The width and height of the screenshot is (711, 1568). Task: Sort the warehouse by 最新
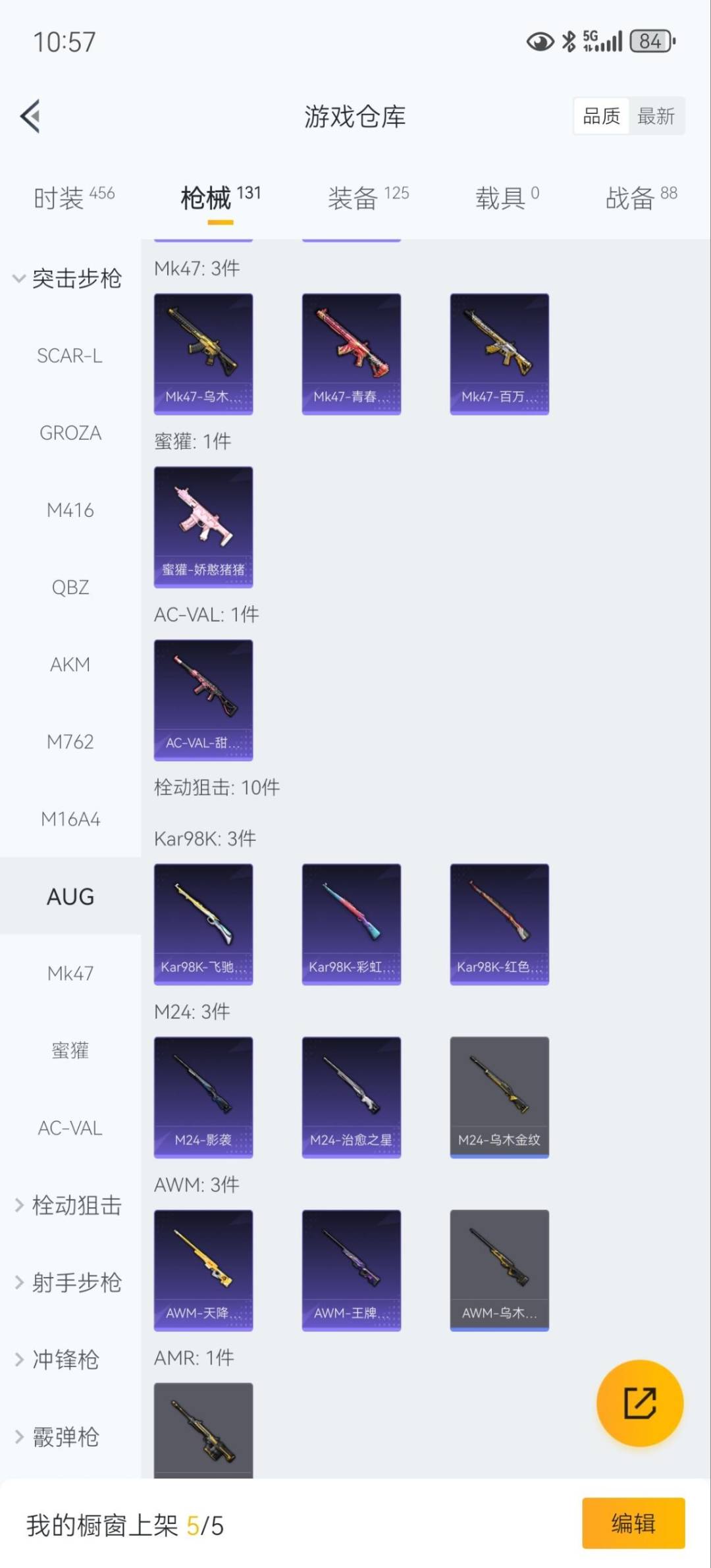coord(656,117)
